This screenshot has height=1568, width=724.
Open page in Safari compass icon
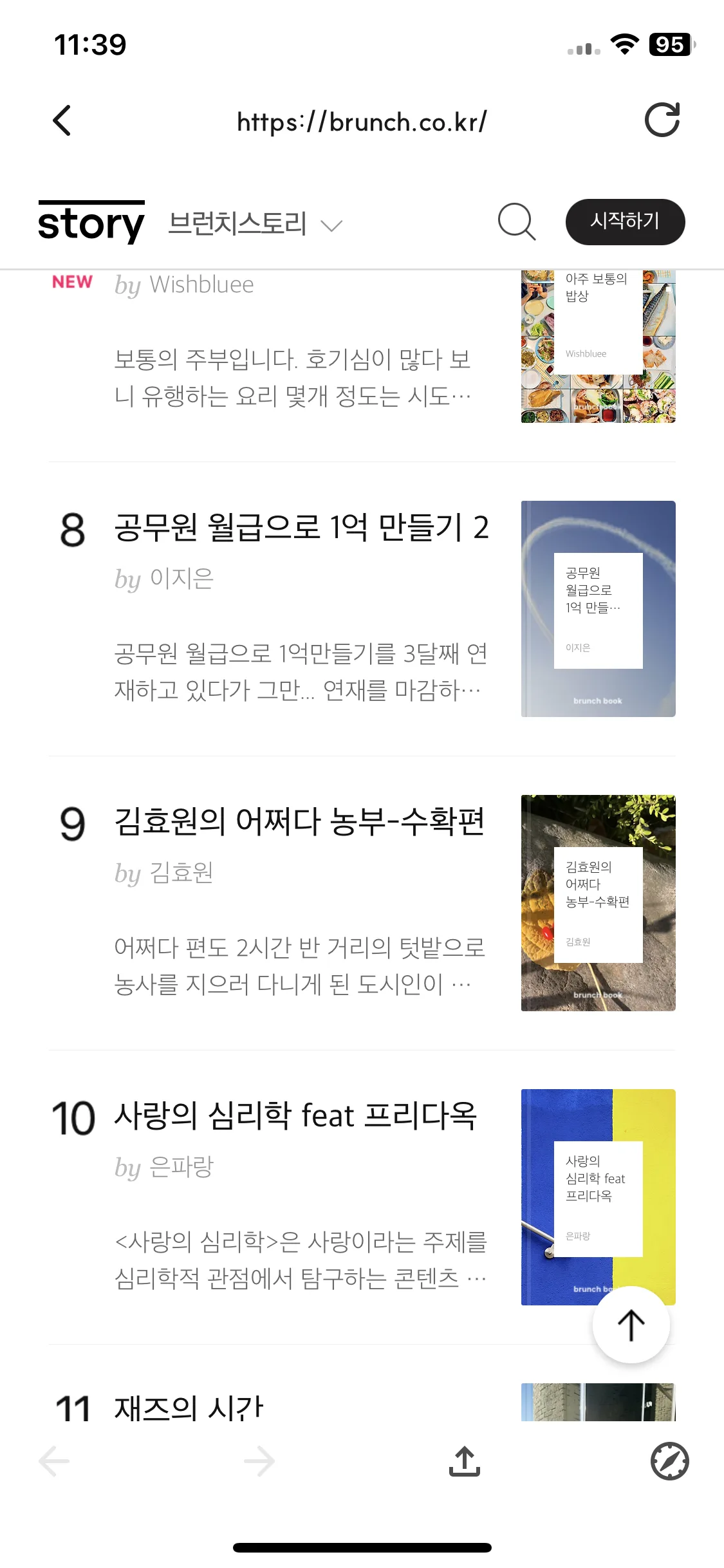pos(669,1461)
